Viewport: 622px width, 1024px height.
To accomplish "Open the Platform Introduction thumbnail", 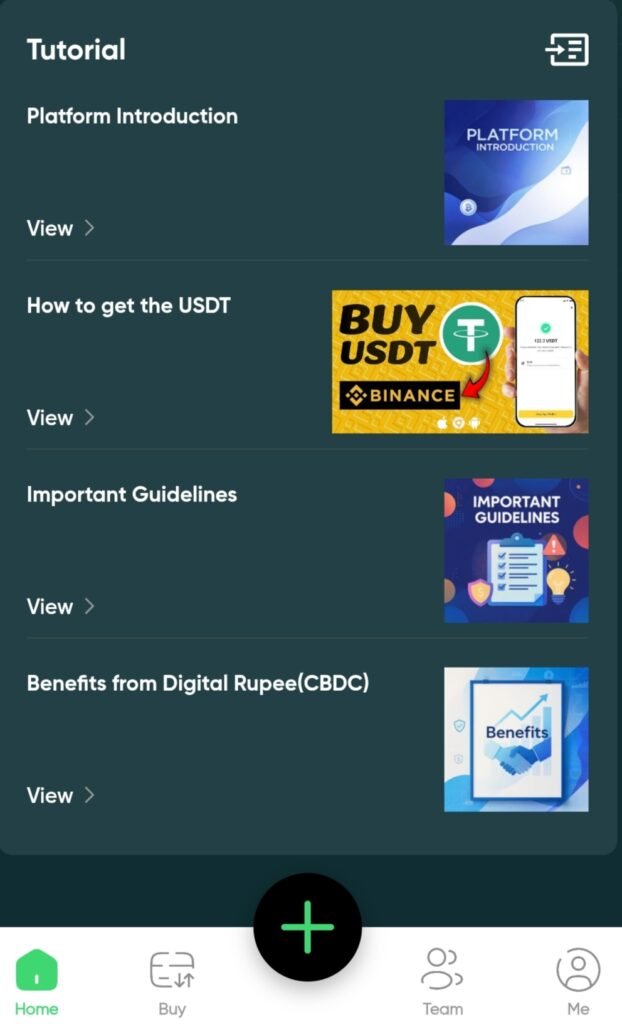I will pyautogui.click(x=516, y=172).
